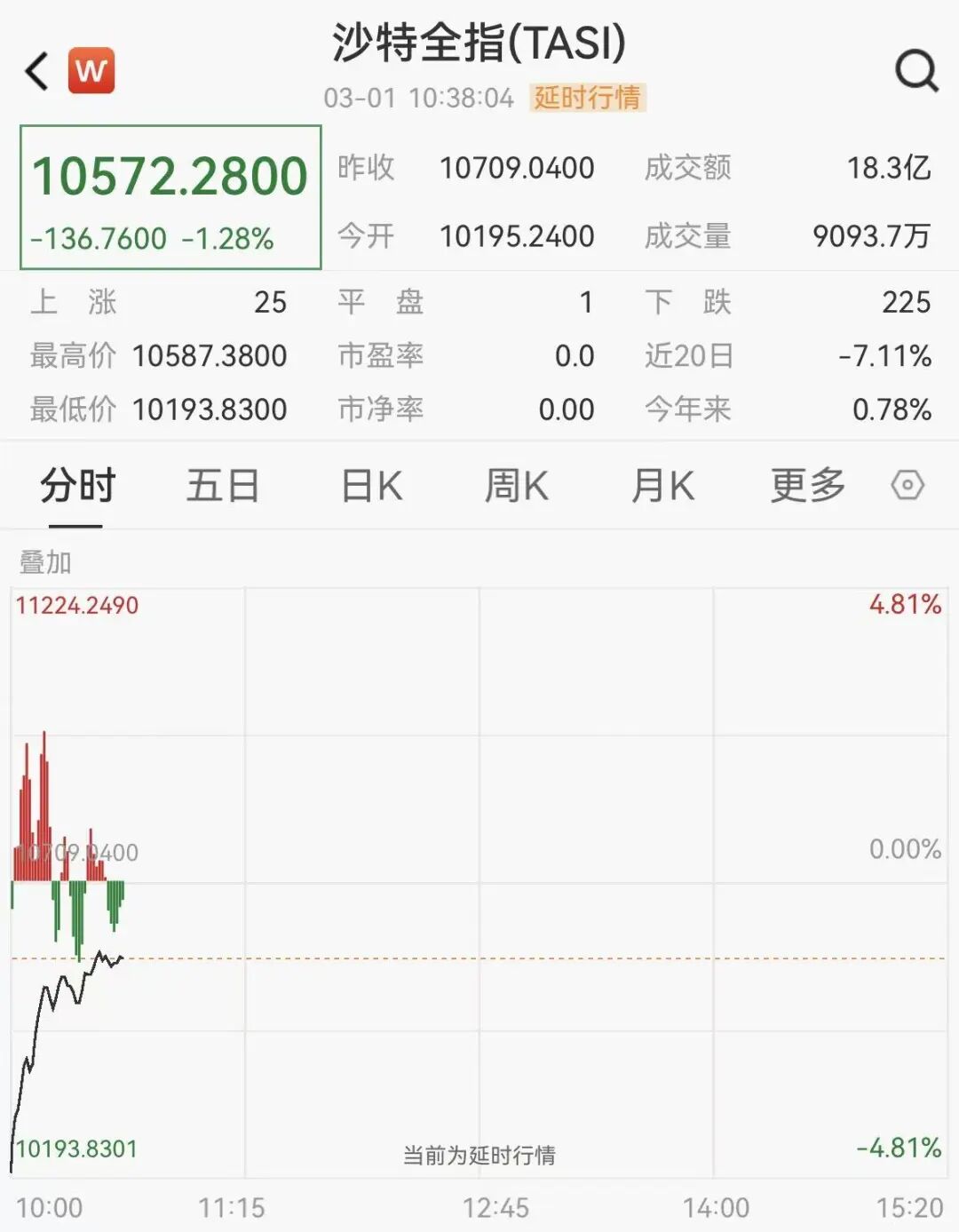This screenshot has width=959, height=1232.
Task: Expand the 更多 options menu
Action: pos(806,485)
